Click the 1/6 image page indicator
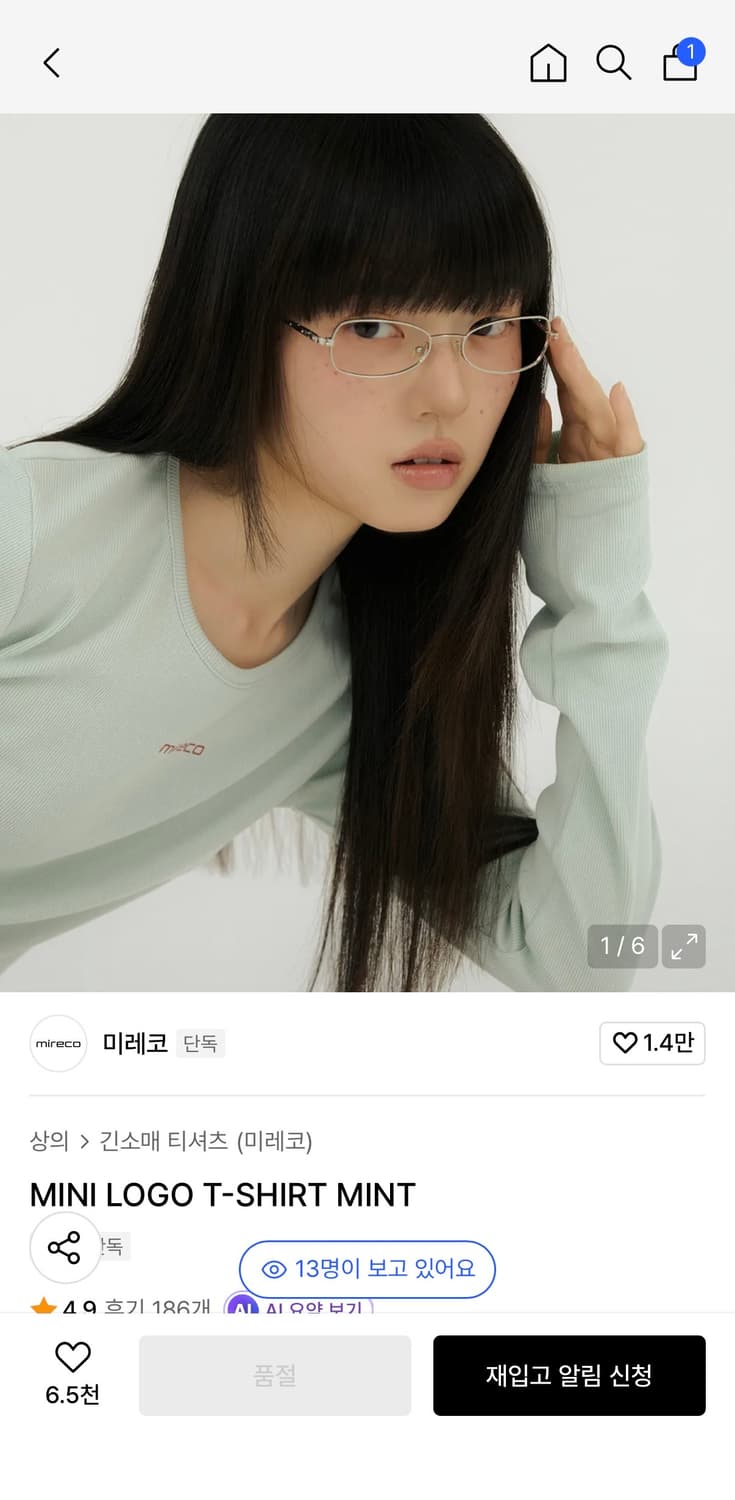 [622, 946]
